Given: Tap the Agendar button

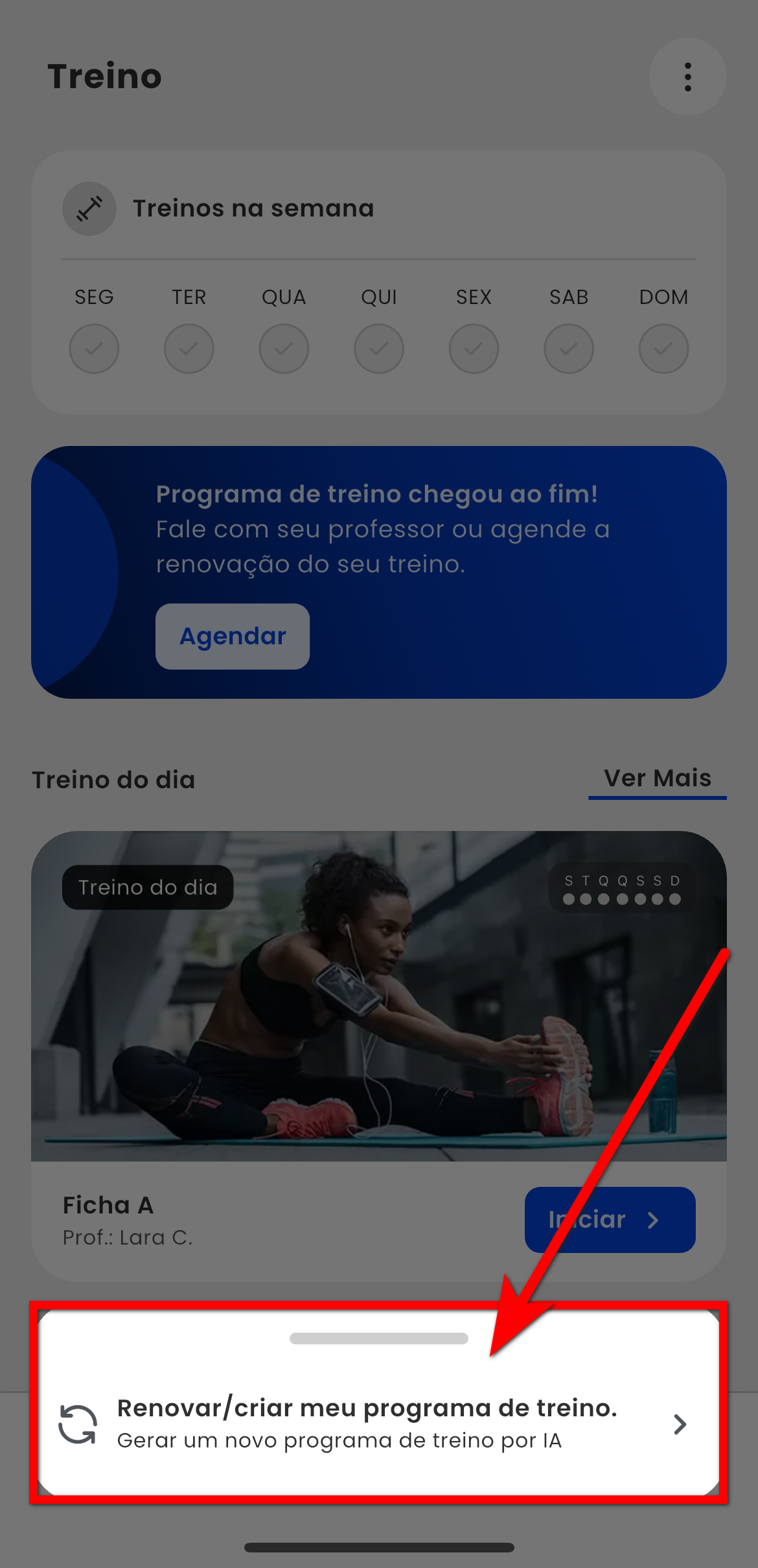Looking at the screenshot, I should pos(233,637).
